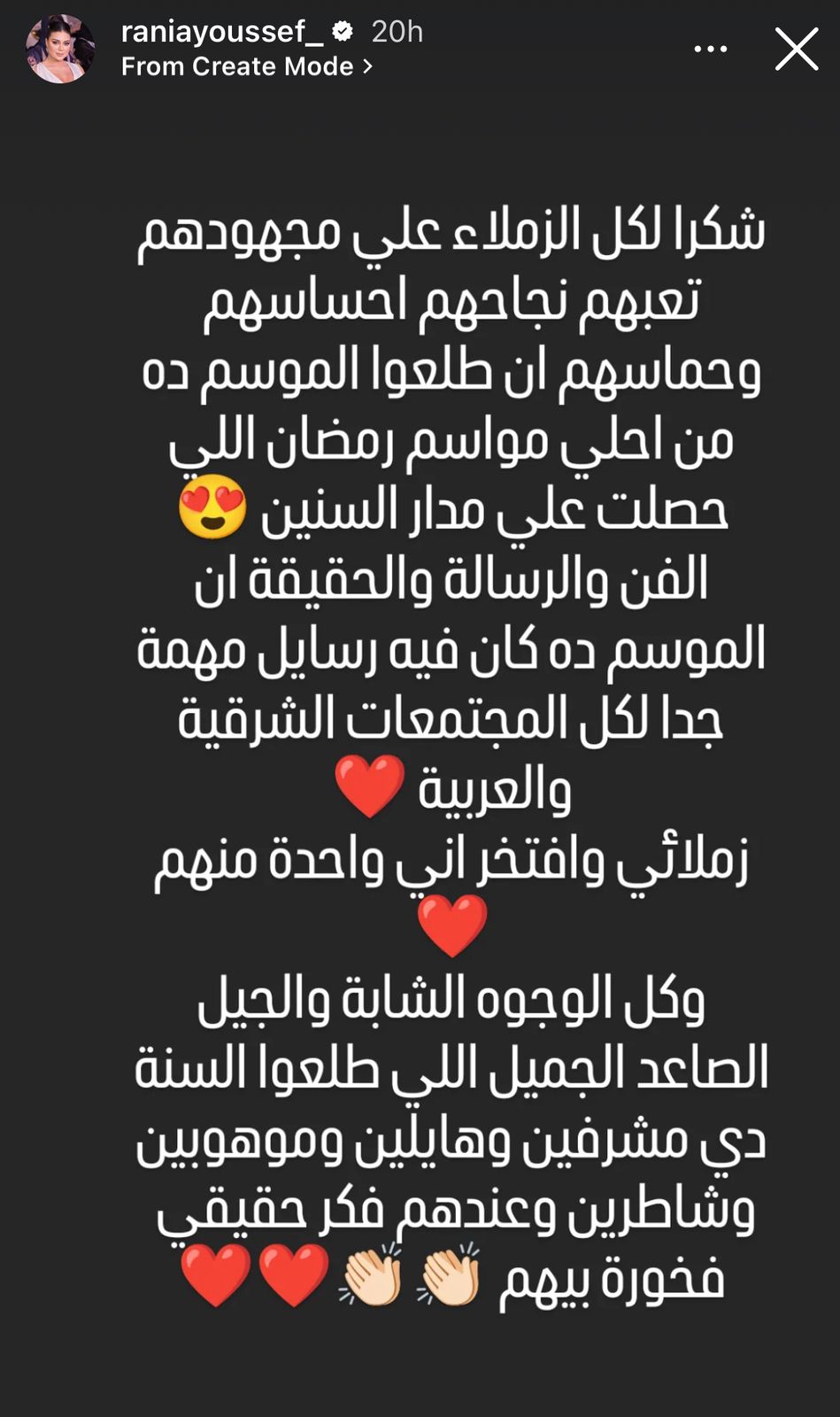The image size is (840, 1417).
Task: Open the From Create Mode link
Action: point(246,66)
